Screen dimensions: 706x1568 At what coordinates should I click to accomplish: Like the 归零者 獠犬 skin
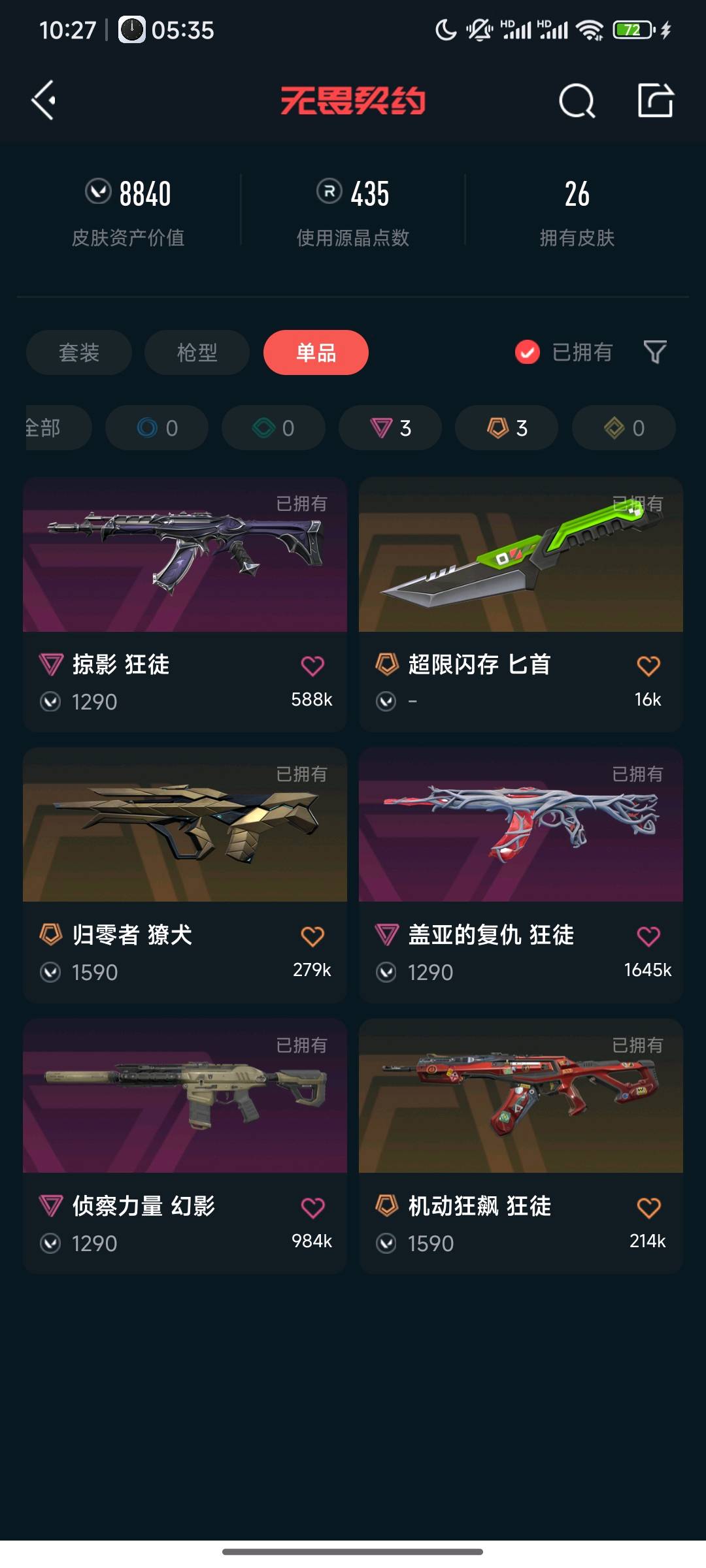312,936
